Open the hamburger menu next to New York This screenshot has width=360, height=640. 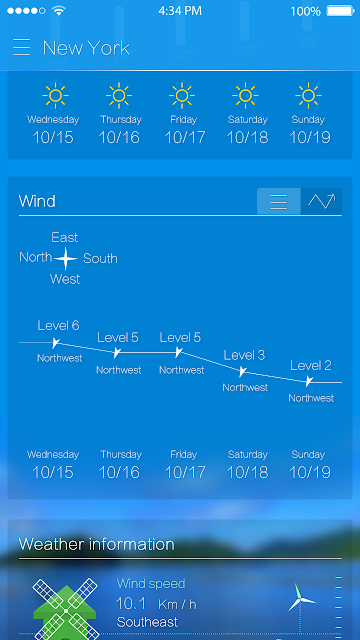[21, 47]
